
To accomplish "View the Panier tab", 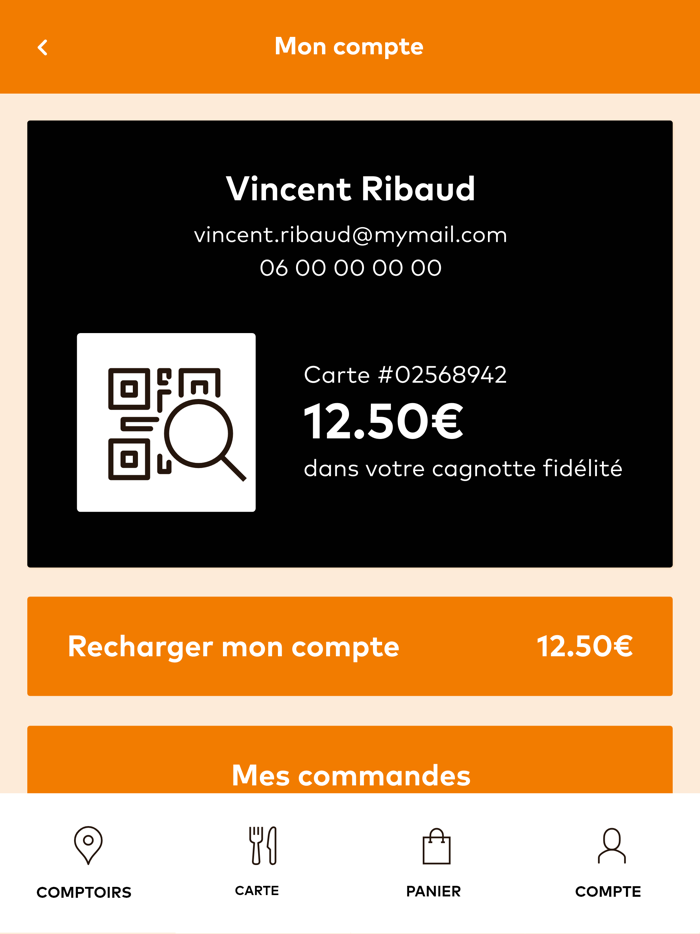I will coord(434,863).
